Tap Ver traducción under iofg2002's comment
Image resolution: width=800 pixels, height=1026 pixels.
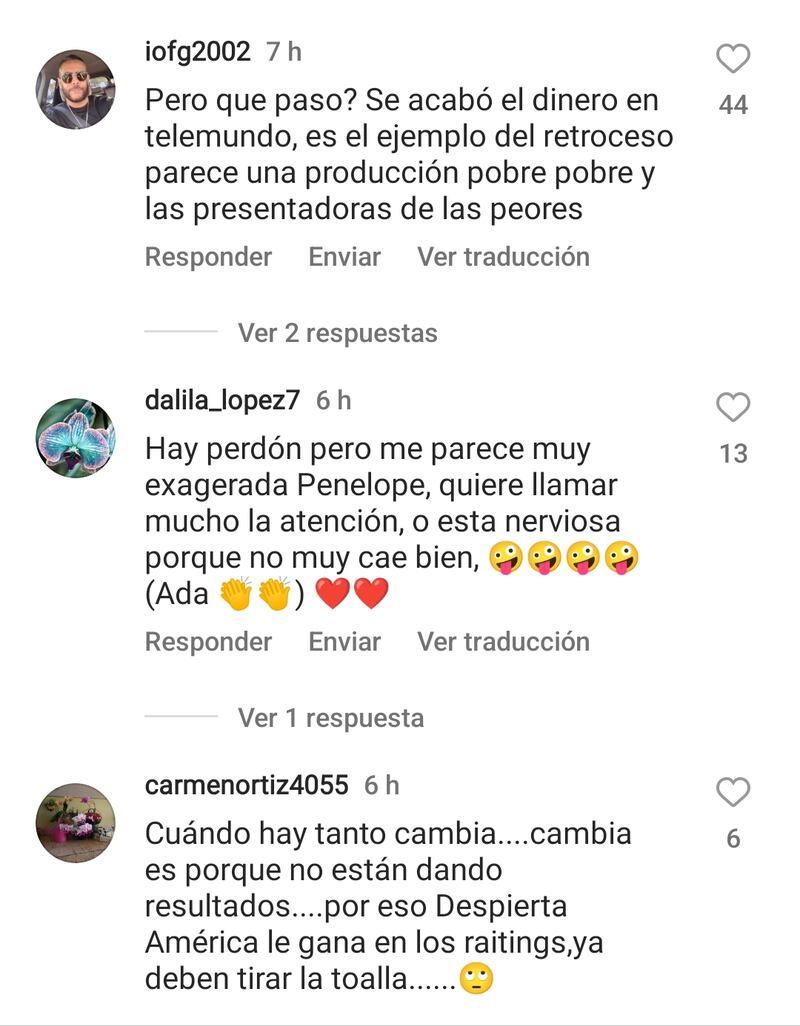tap(503, 257)
